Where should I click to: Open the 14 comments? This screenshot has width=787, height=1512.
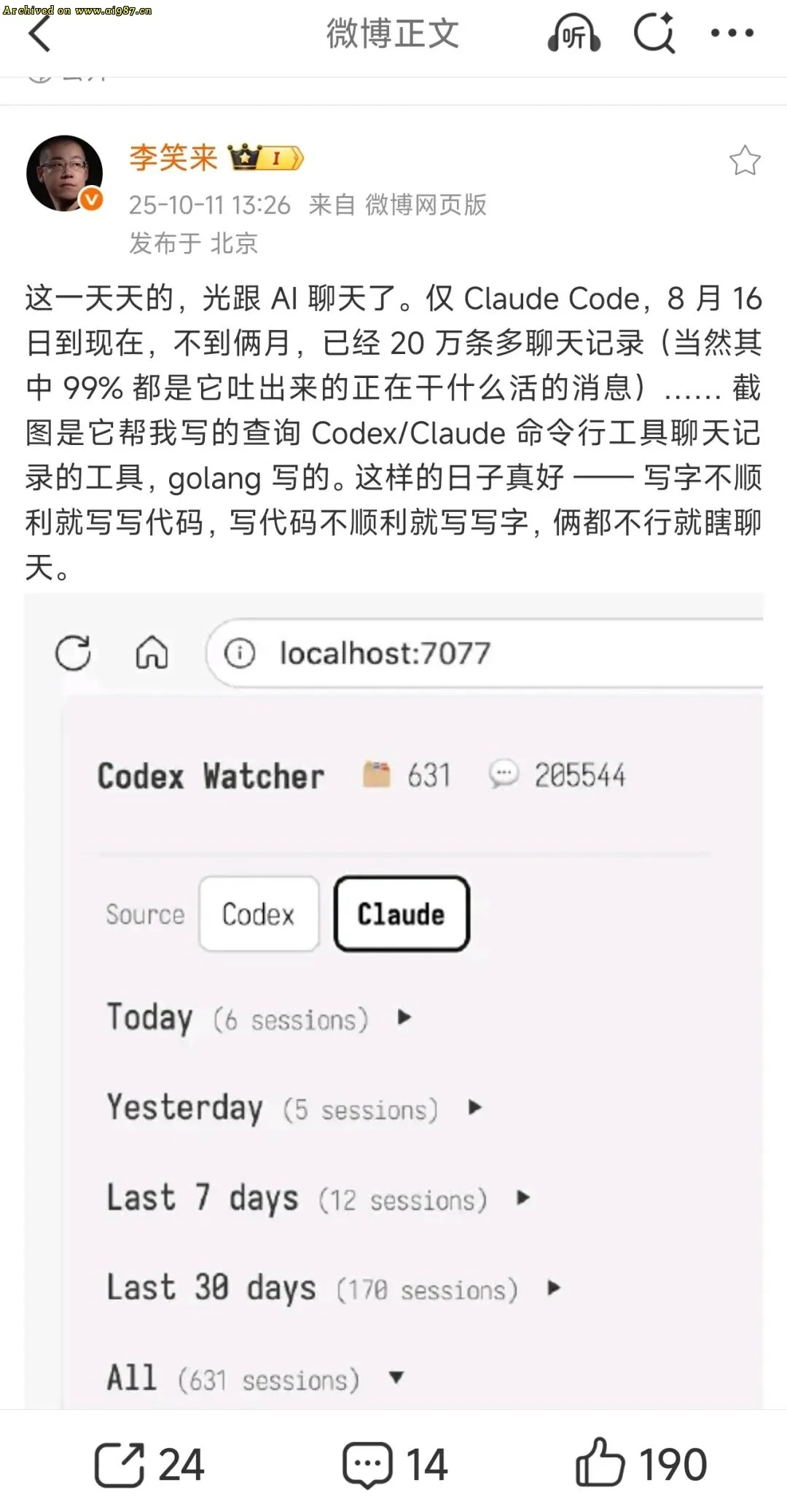point(395,1464)
